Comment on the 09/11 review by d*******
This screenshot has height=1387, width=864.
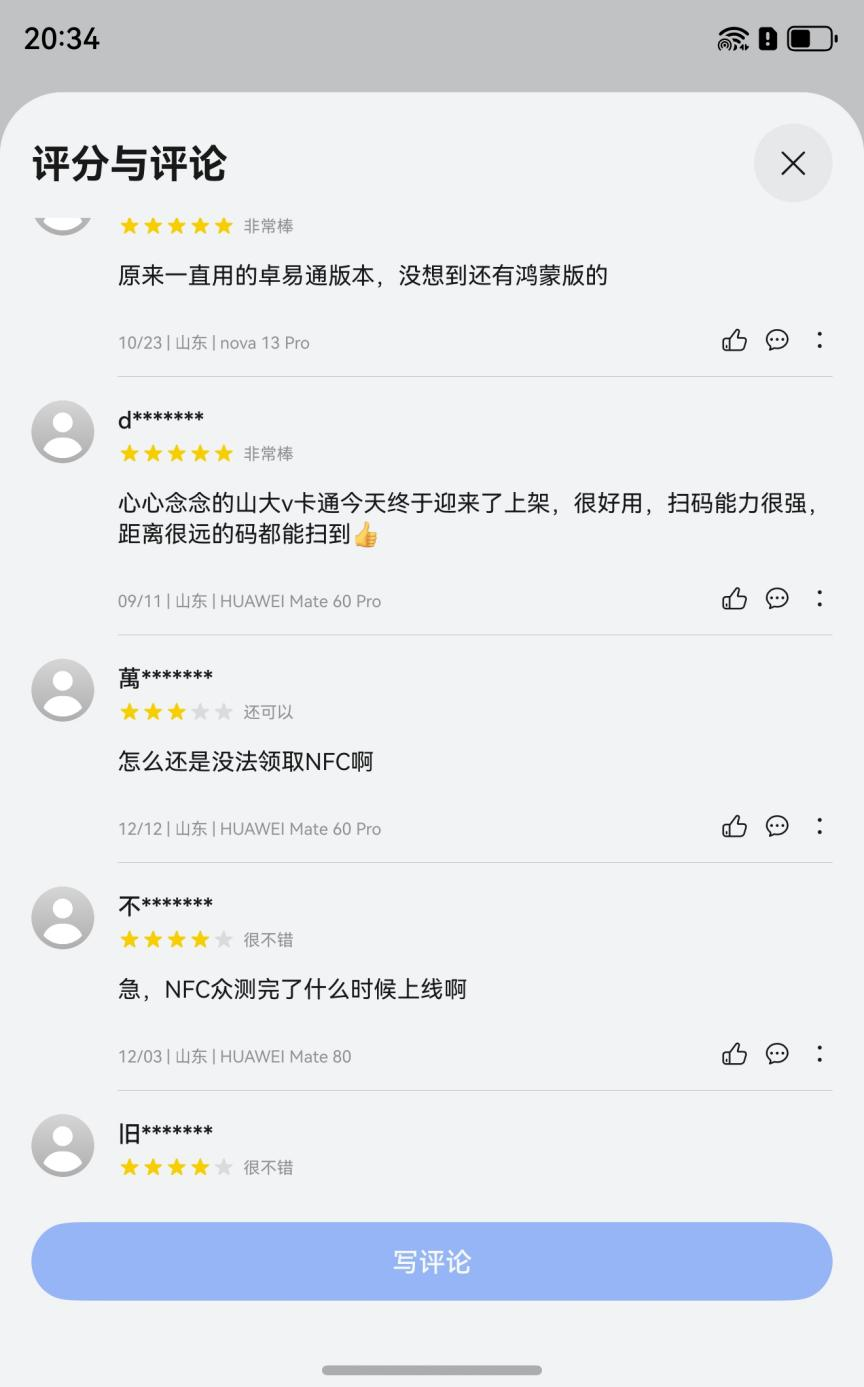[x=777, y=599]
